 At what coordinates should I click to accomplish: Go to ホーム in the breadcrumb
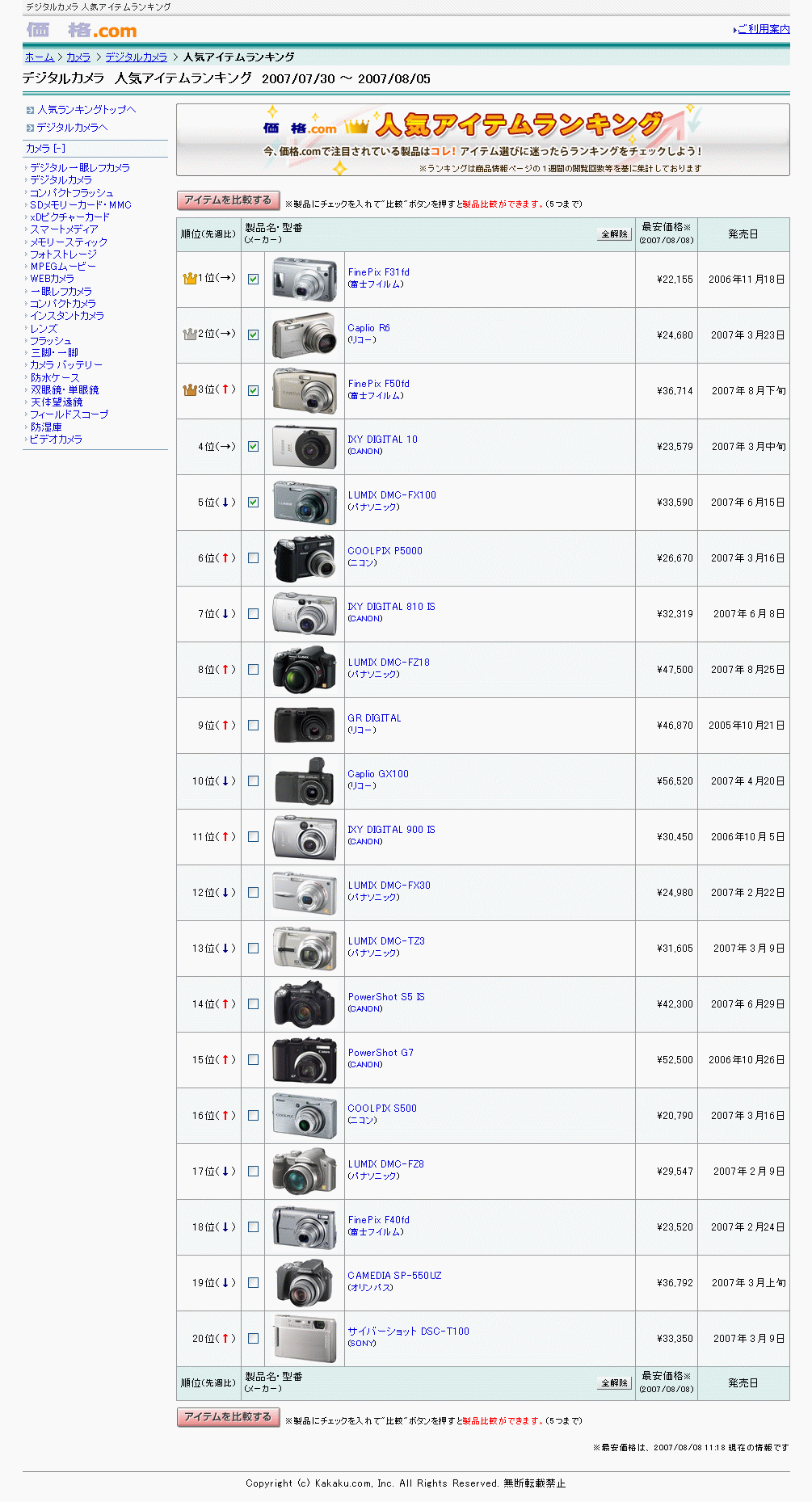[x=39, y=57]
